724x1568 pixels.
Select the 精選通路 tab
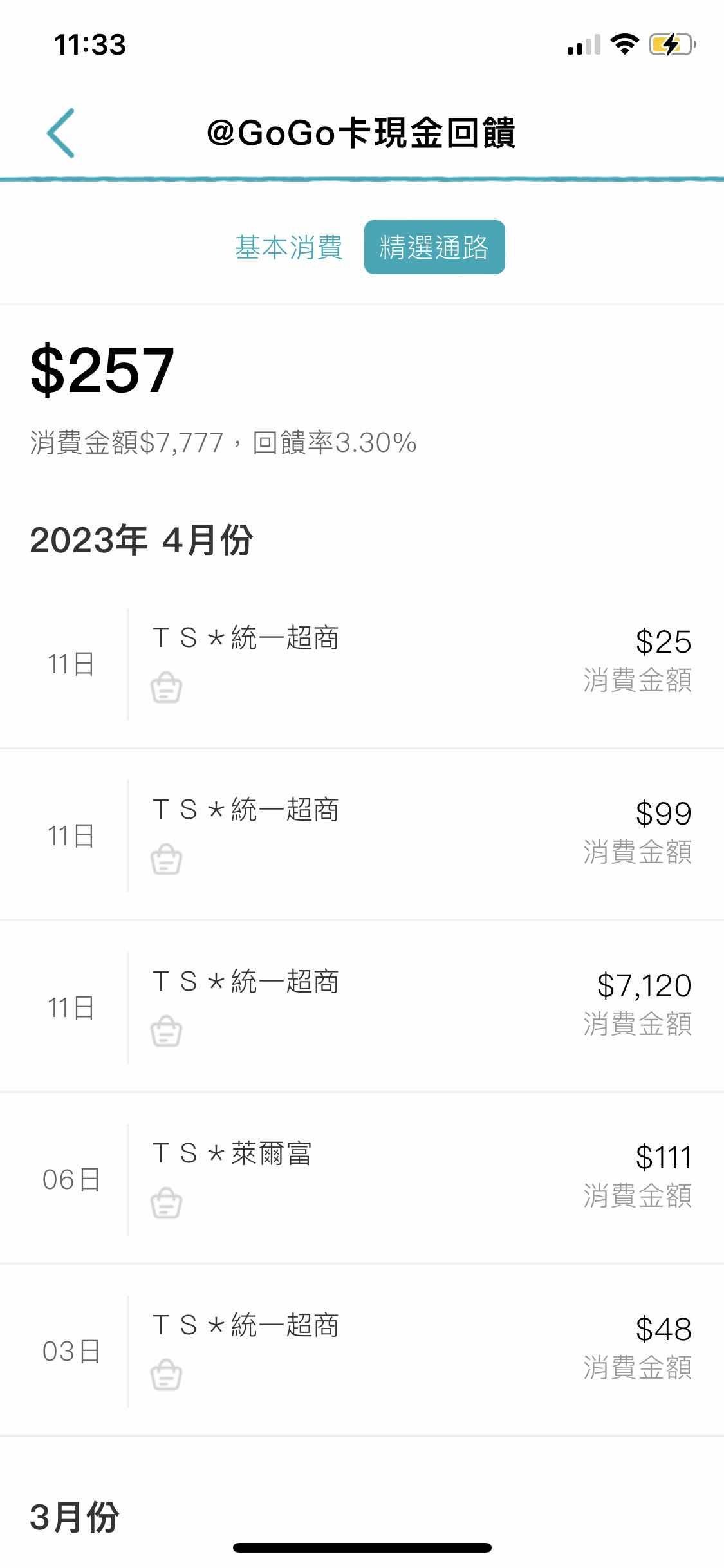click(x=434, y=248)
